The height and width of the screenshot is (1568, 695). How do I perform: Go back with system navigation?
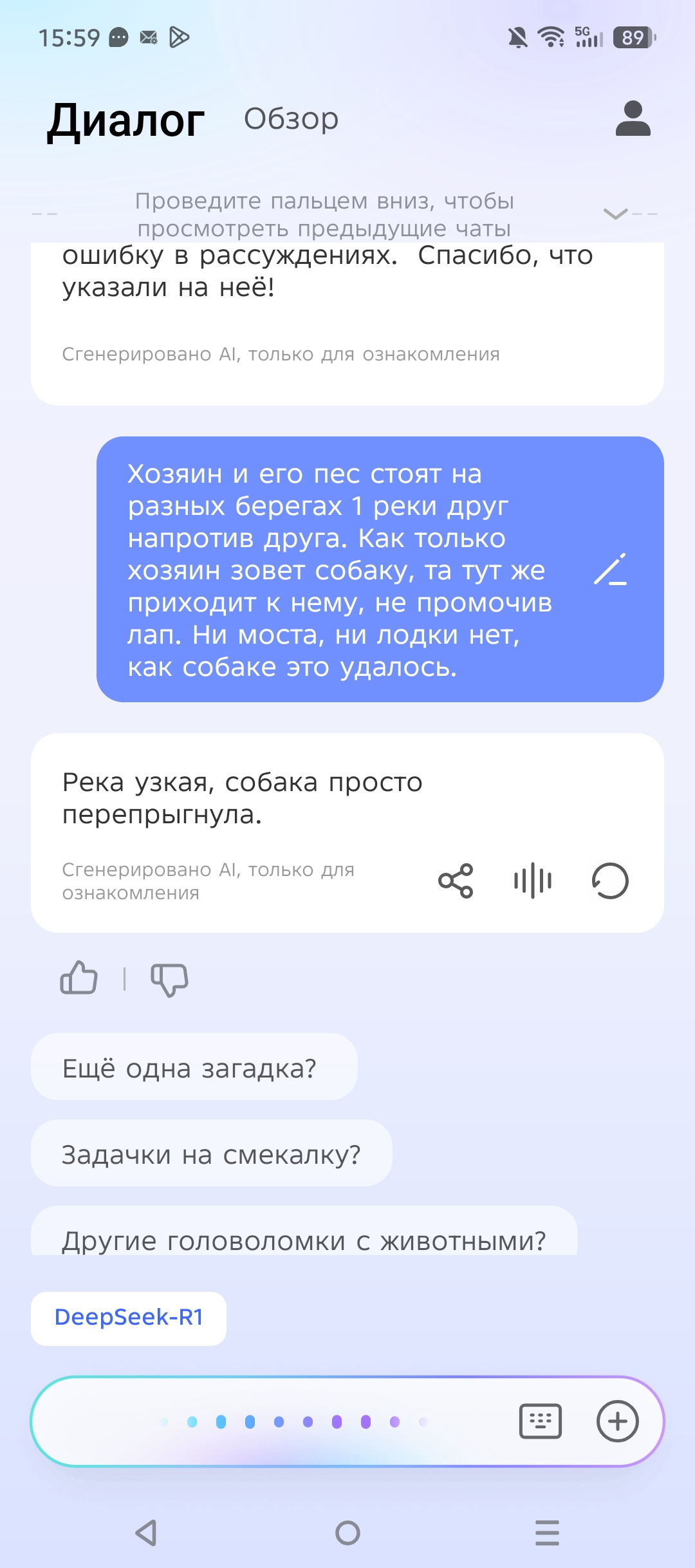[147, 1533]
